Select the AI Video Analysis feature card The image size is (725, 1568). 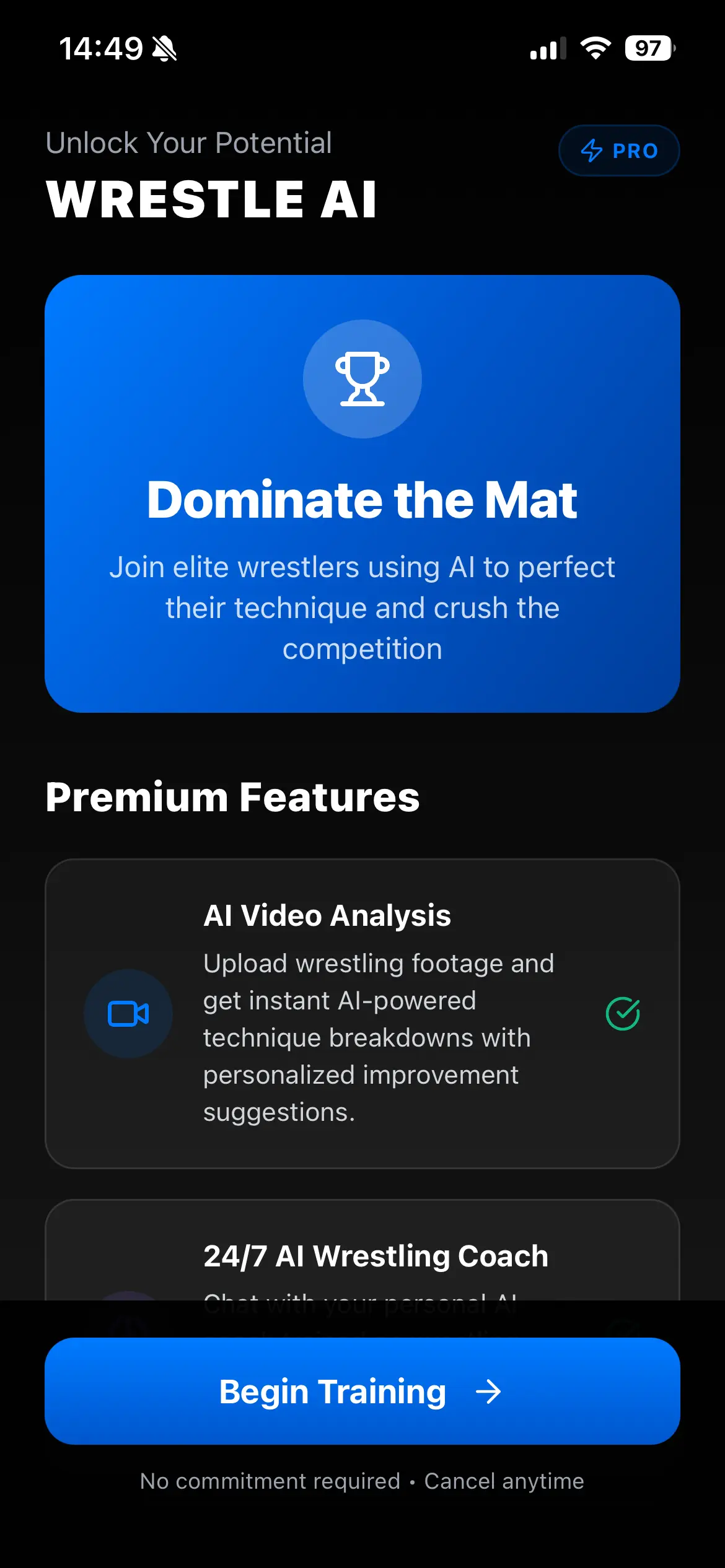point(362,1013)
